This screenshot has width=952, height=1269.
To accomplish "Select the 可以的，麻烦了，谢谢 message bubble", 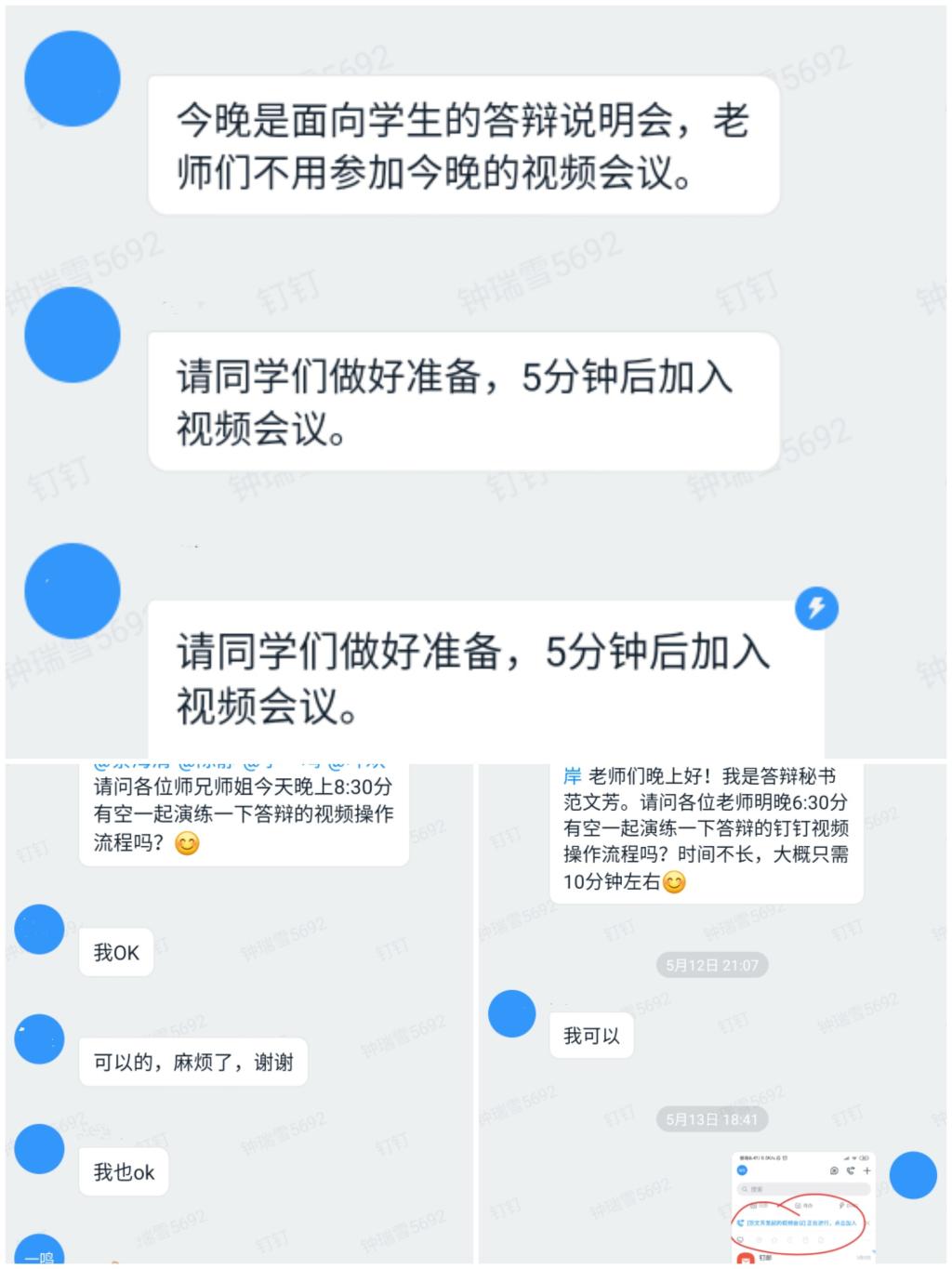I will pos(193,1061).
